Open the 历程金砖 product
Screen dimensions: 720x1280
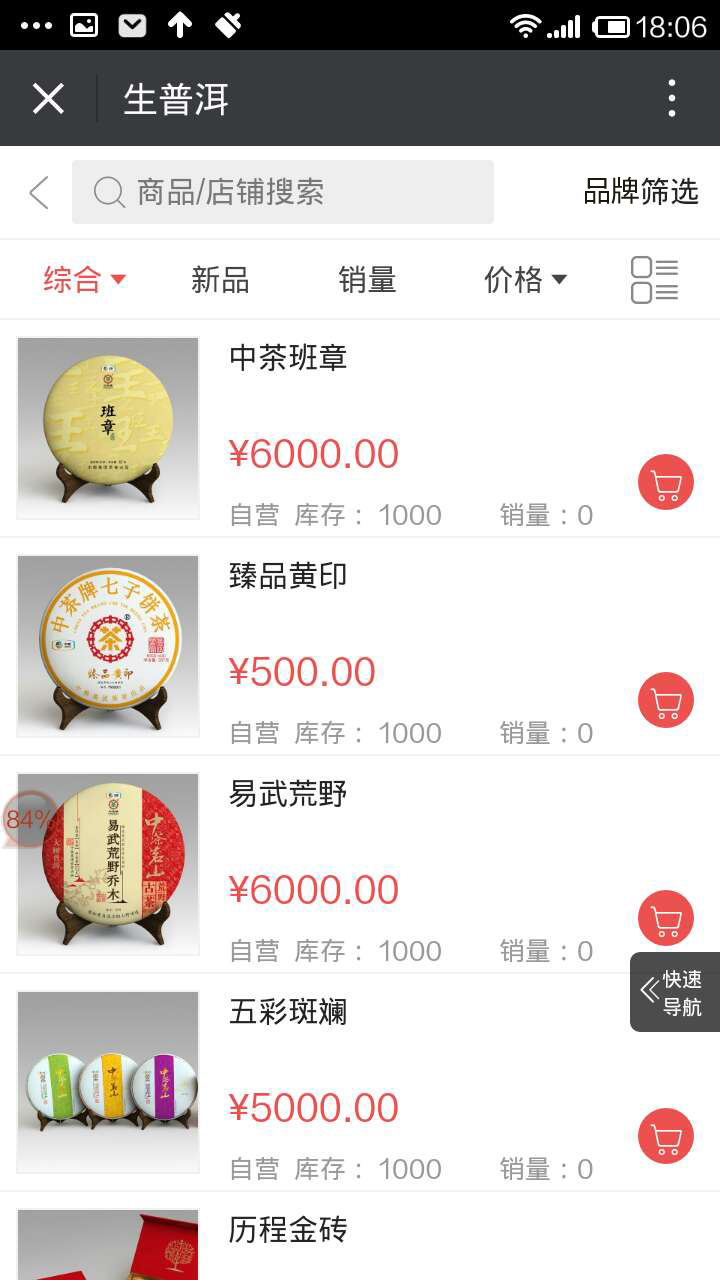pos(288,1230)
